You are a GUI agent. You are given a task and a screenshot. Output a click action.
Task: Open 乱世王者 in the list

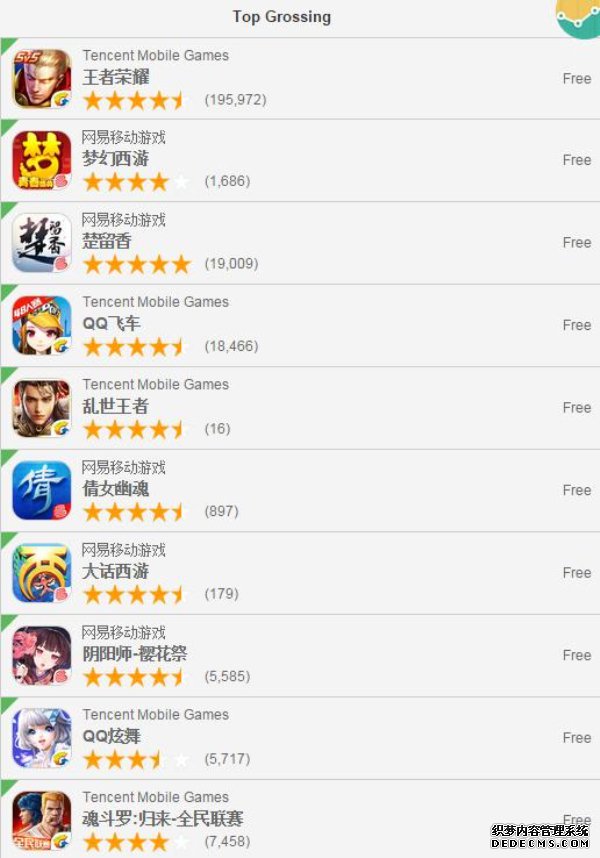[115, 406]
